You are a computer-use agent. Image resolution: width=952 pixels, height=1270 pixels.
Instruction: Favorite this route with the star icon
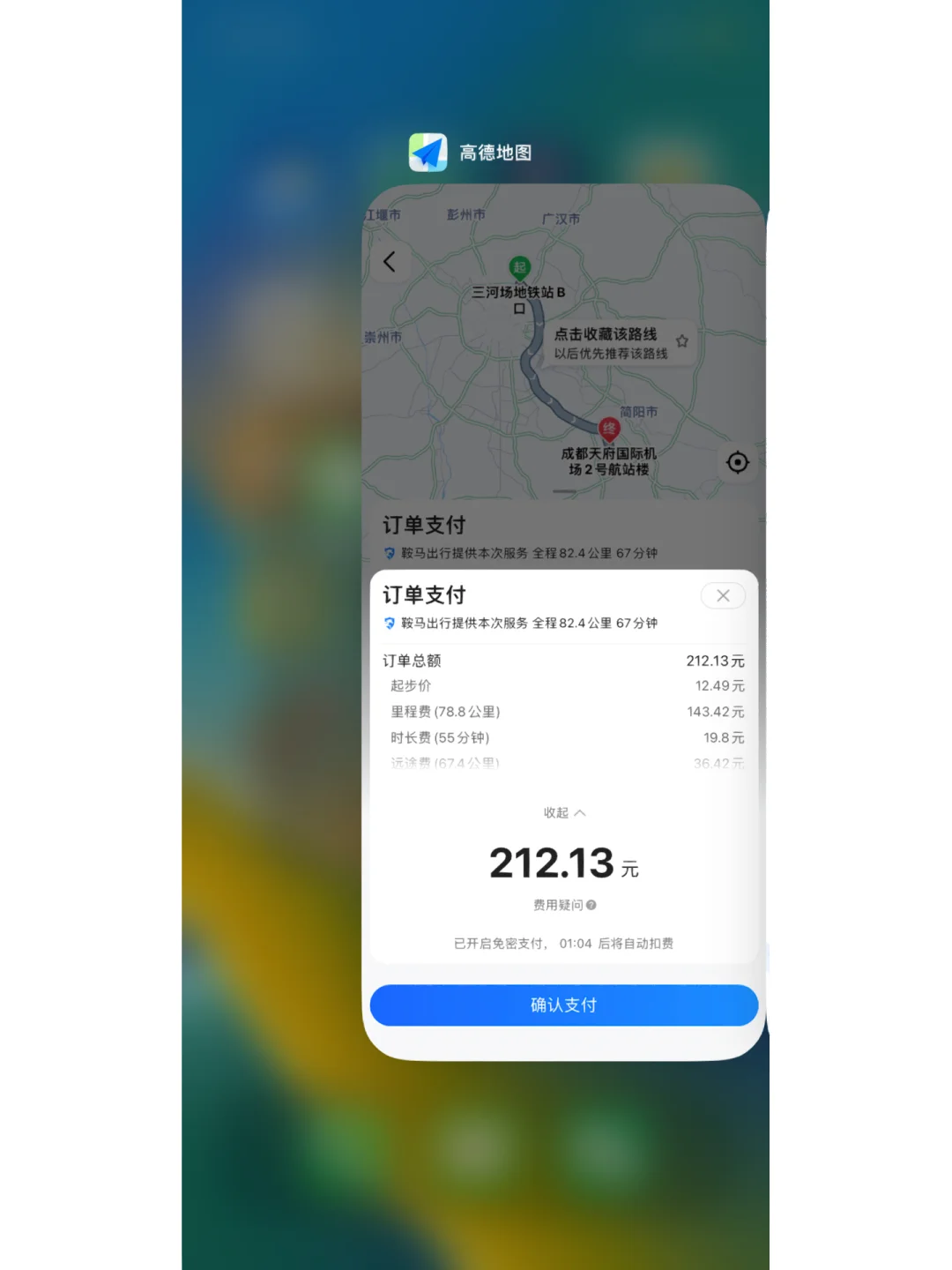681,341
